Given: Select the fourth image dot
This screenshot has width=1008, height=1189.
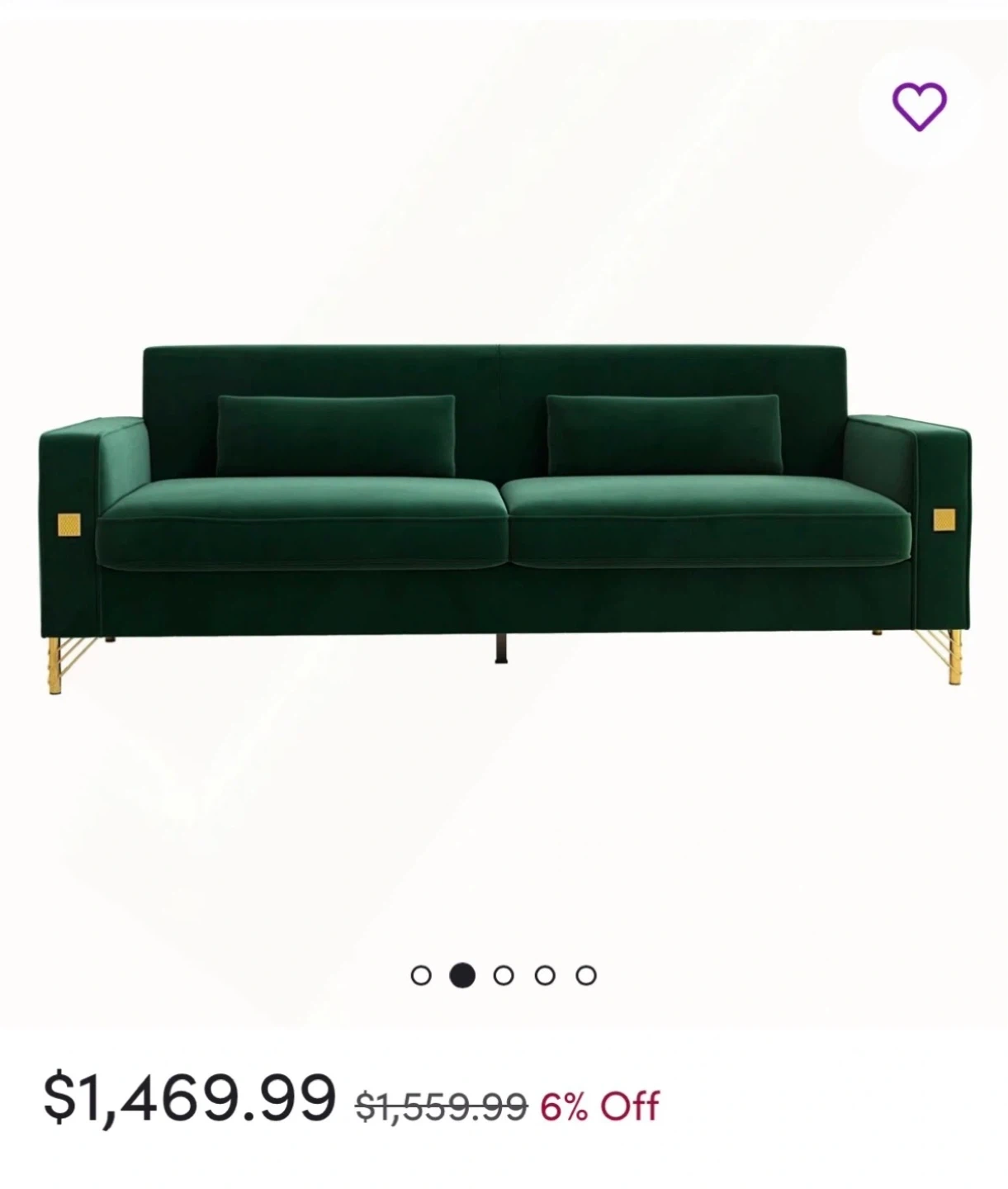Looking at the screenshot, I should click(545, 975).
